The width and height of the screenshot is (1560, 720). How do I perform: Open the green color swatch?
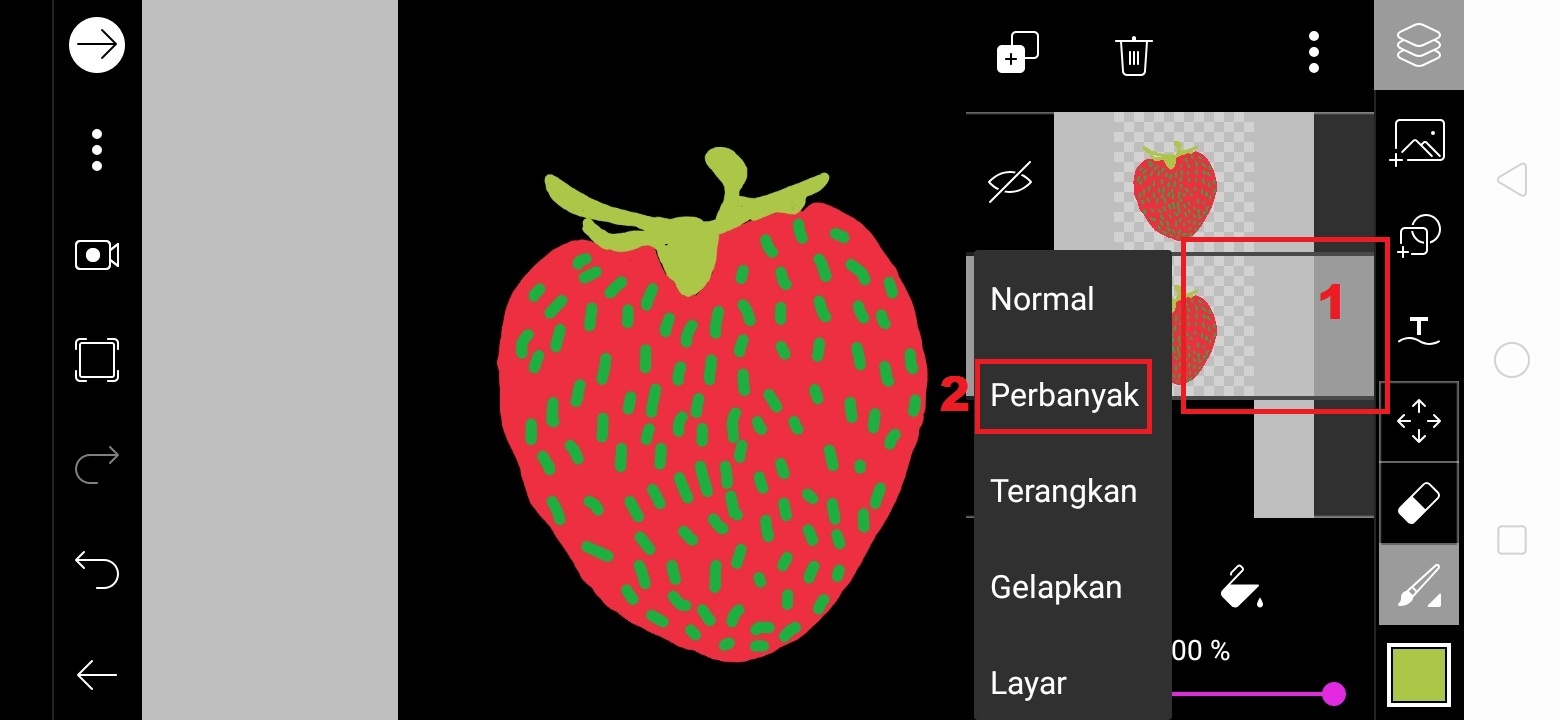[x=1418, y=675]
